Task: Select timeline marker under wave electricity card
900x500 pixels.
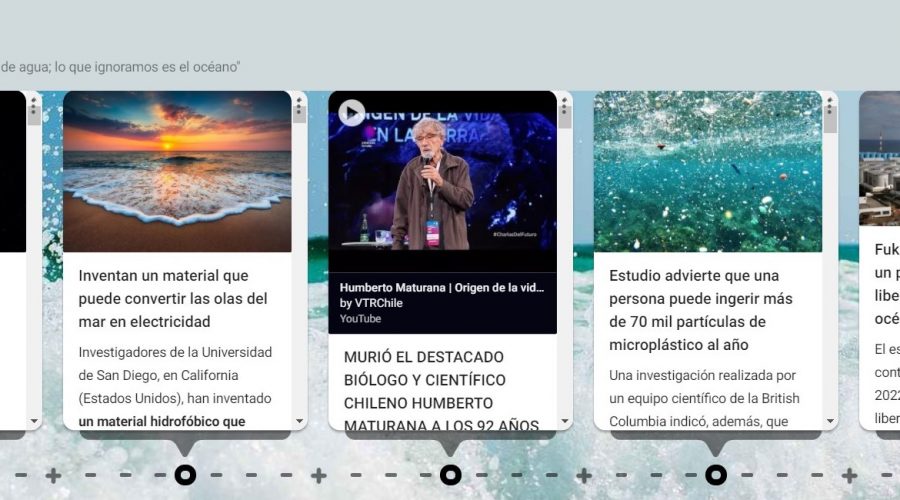Action: (x=185, y=474)
